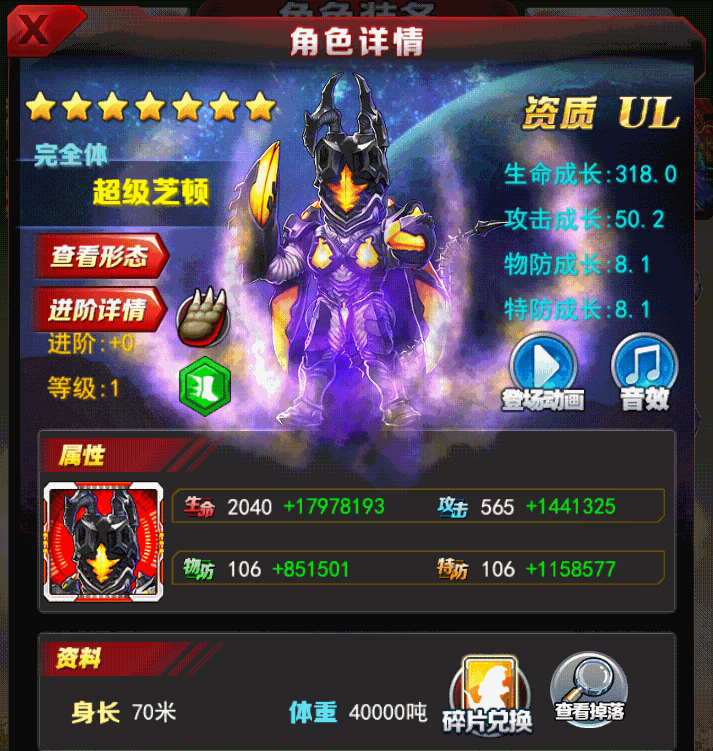This screenshot has width=713, height=751.
Task: Open 碎片兑换 fragment exchange
Action: pos(488,694)
